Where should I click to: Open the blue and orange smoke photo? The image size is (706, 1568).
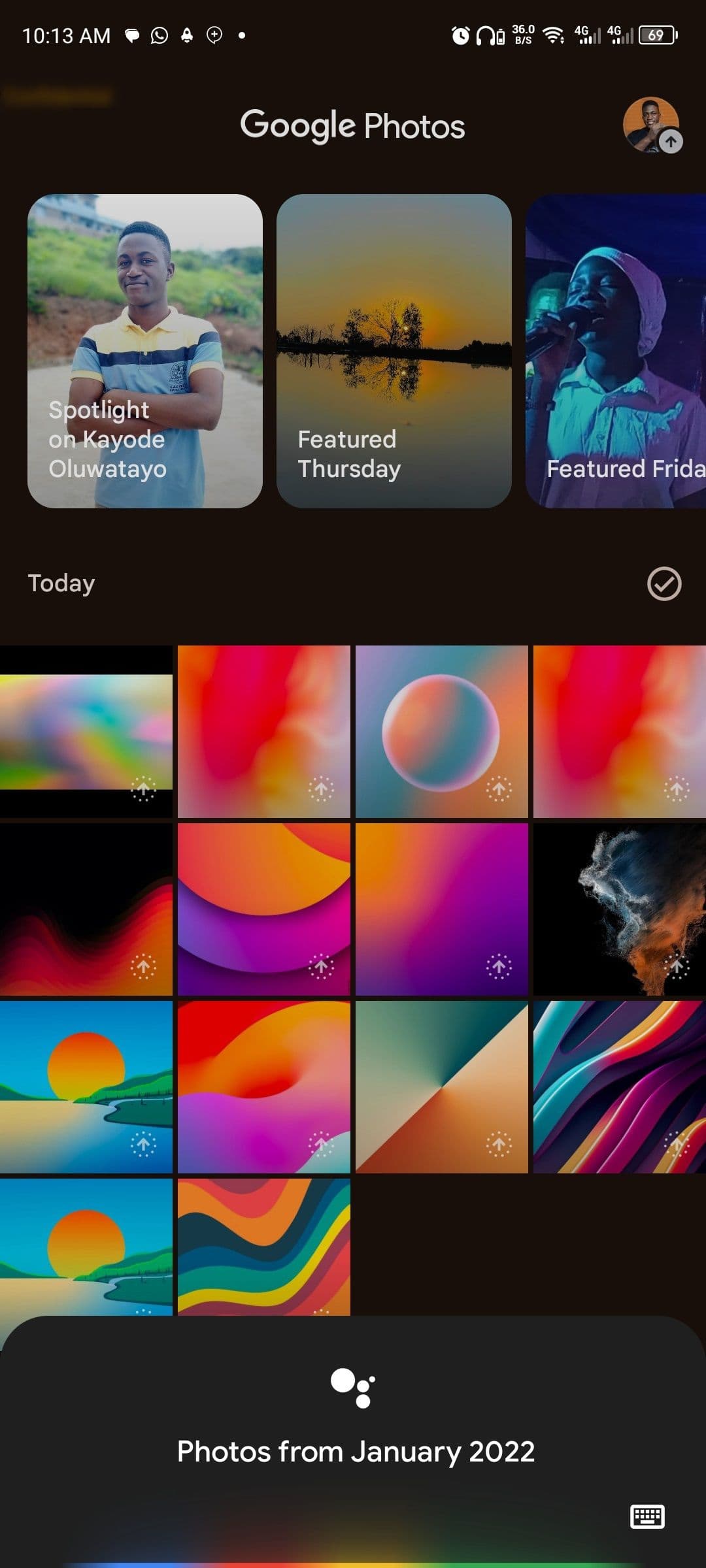pyautogui.click(x=619, y=909)
